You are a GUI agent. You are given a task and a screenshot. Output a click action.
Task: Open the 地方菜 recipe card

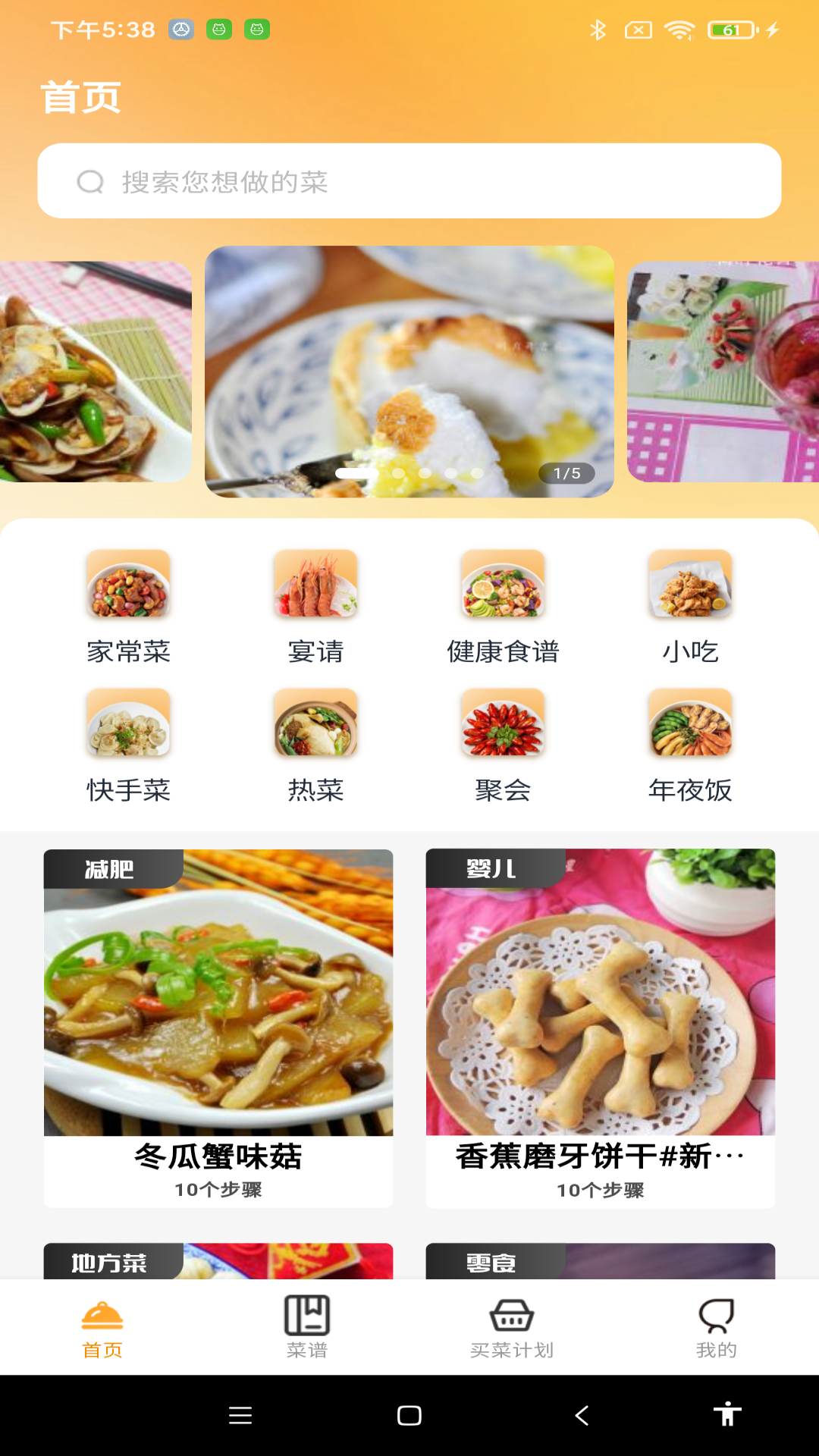[218, 1261]
